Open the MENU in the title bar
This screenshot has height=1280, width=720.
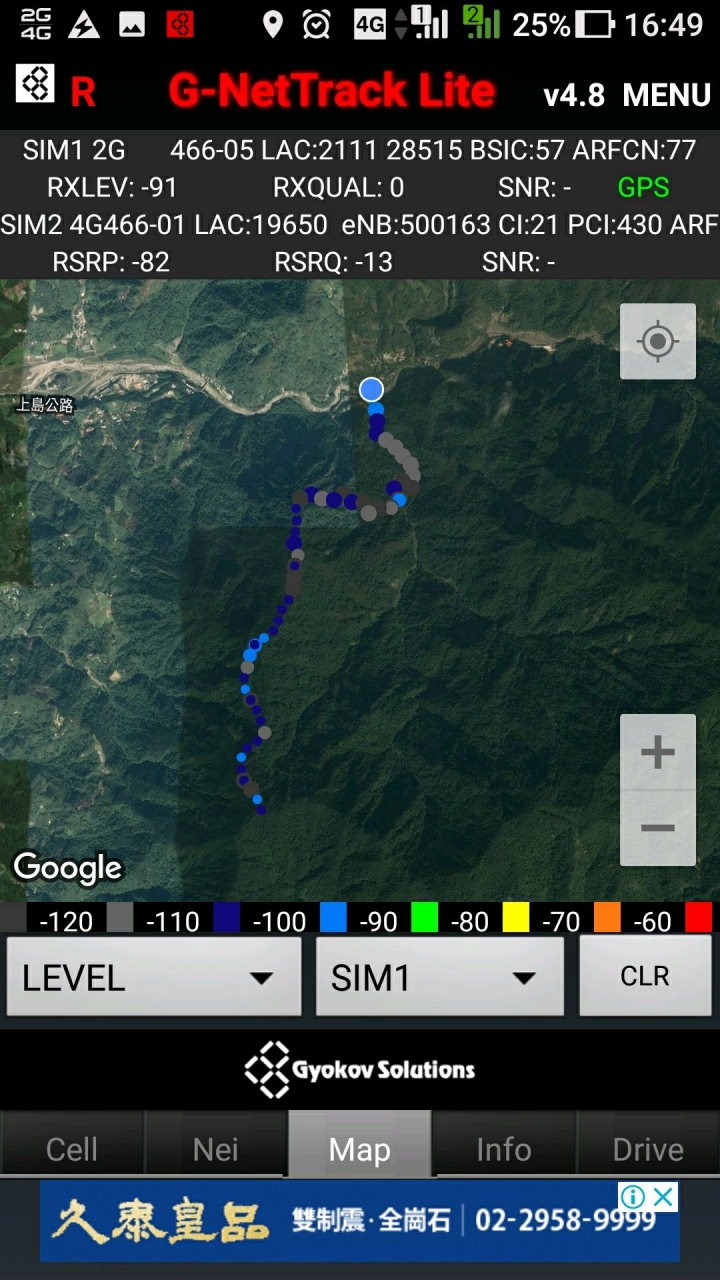(x=666, y=95)
